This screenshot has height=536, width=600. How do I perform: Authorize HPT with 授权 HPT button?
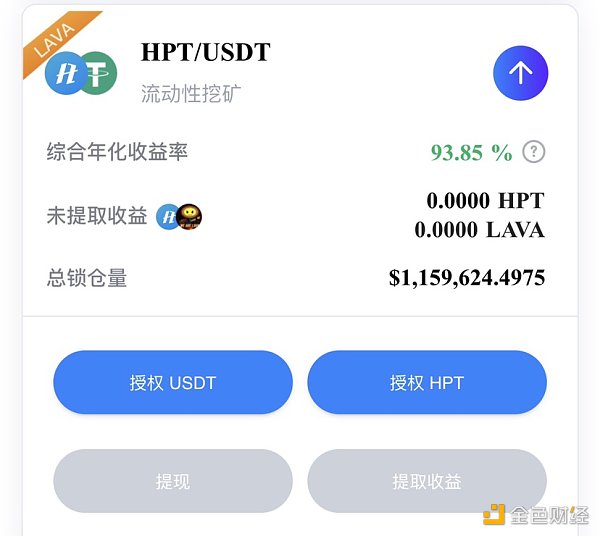click(x=427, y=382)
